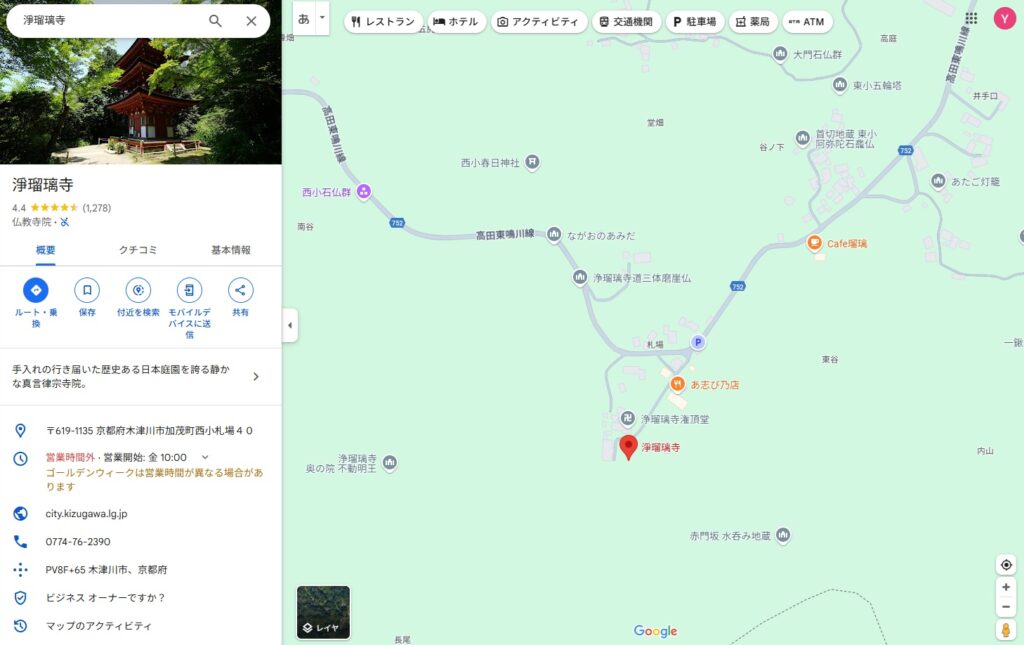Select the ATM filter chip
Viewport: 1024px width, 645px height.
[807, 22]
